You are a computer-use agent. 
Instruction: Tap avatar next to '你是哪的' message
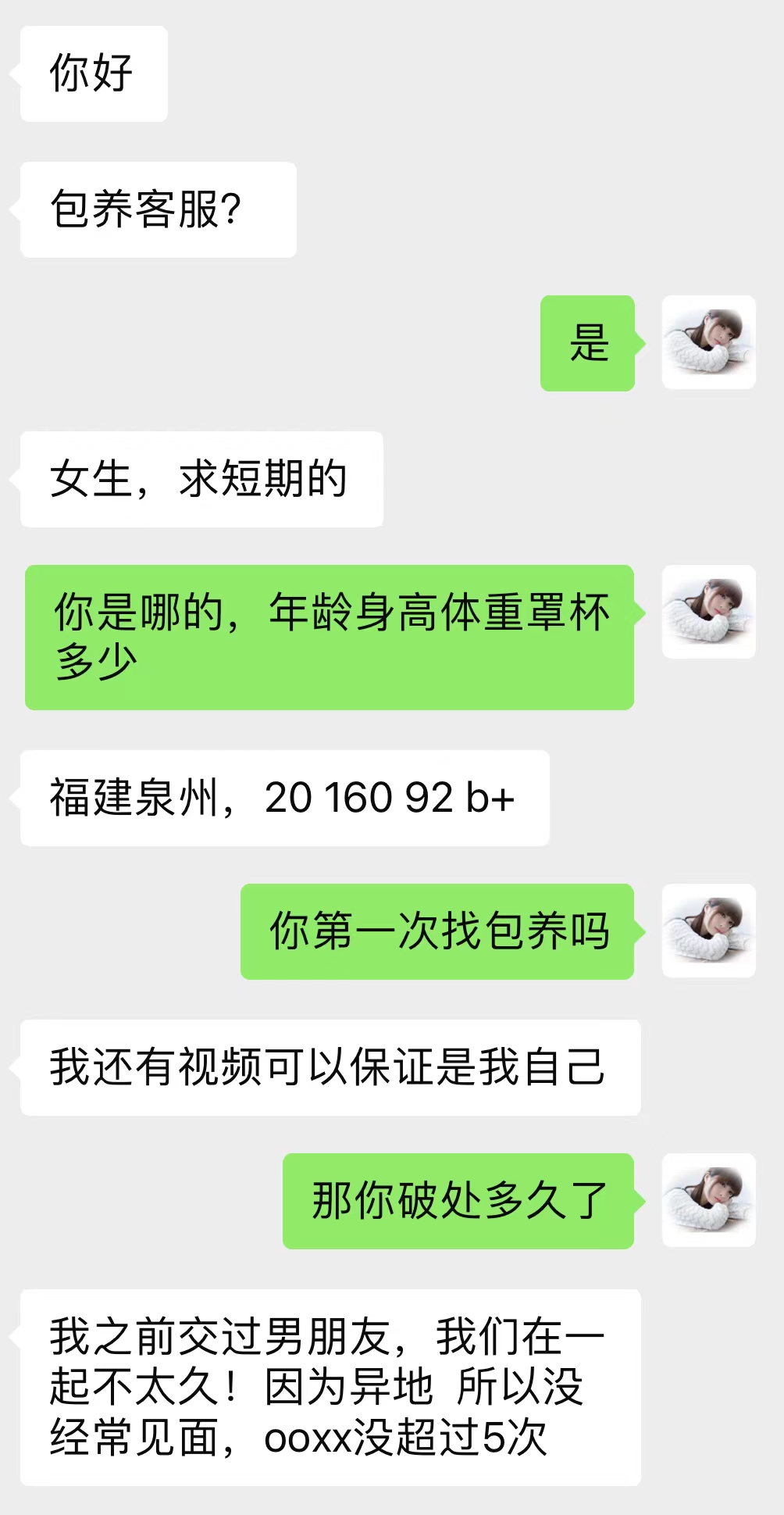[708, 612]
